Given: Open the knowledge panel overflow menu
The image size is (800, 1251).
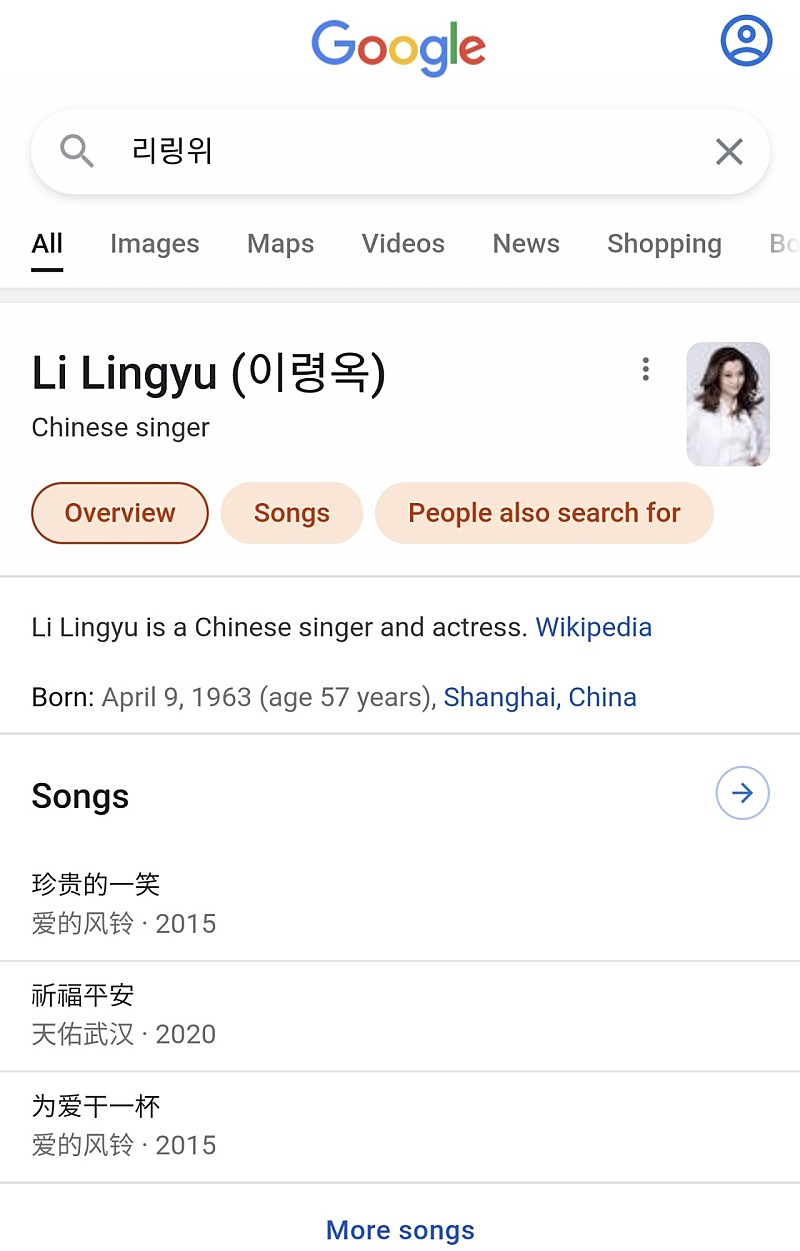Looking at the screenshot, I should coord(646,370).
